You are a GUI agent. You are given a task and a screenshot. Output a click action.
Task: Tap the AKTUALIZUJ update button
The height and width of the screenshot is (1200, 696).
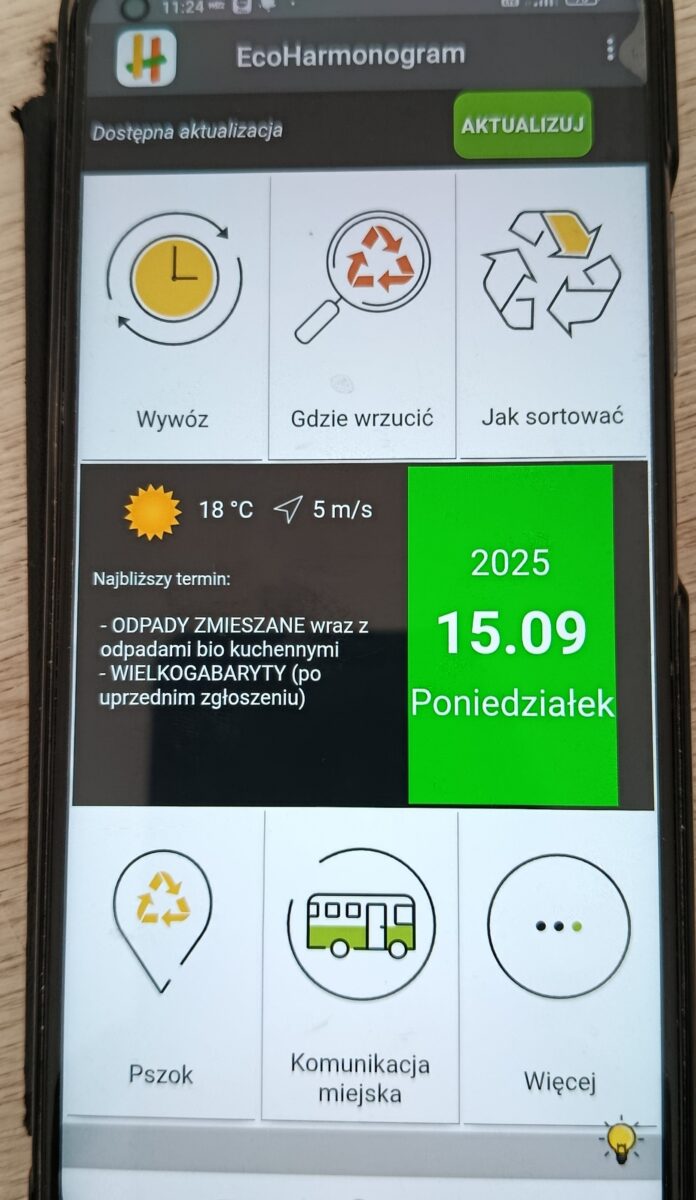point(522,126)
